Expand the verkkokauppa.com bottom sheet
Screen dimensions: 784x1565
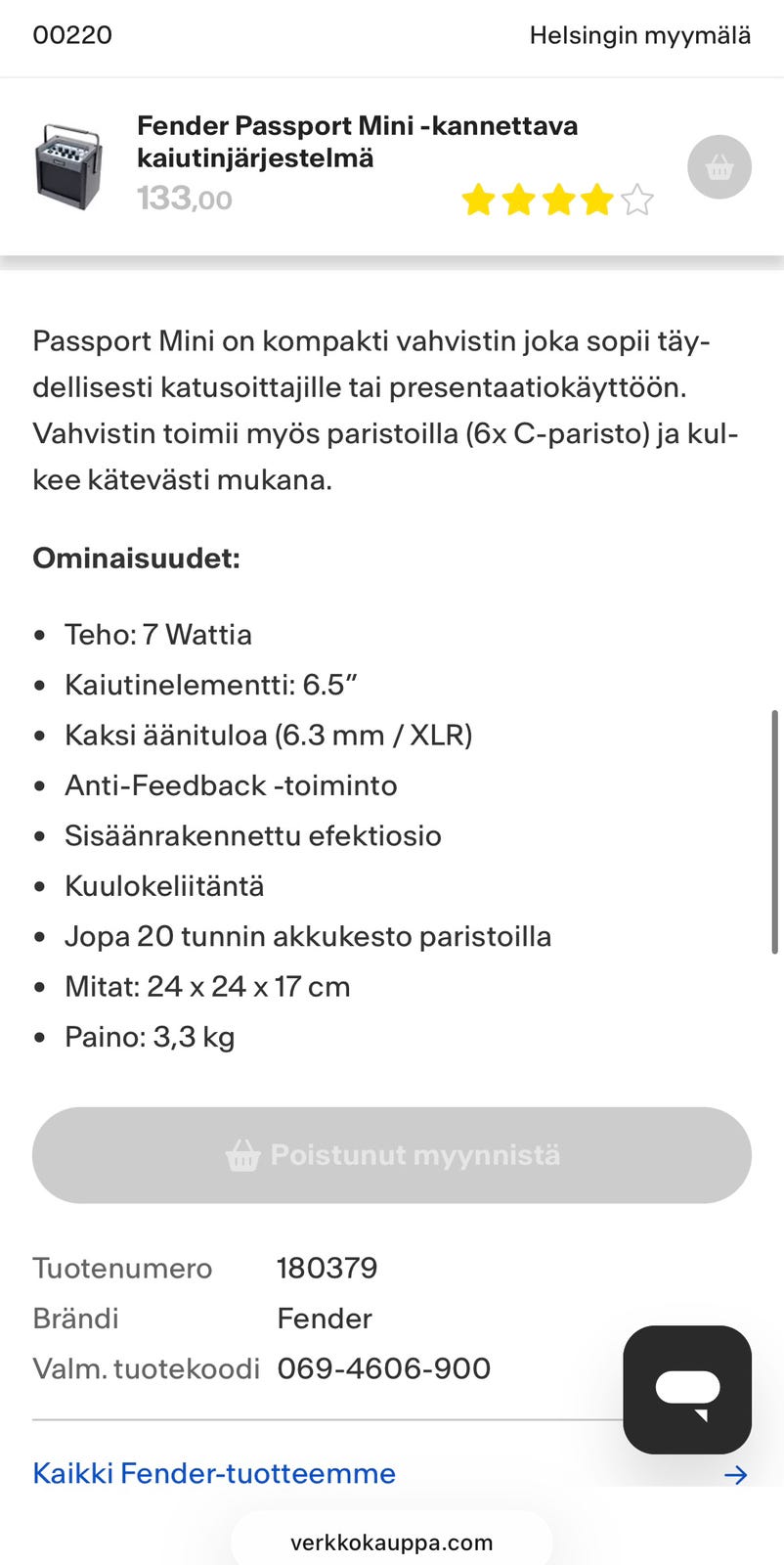(x=390, y=1543)
